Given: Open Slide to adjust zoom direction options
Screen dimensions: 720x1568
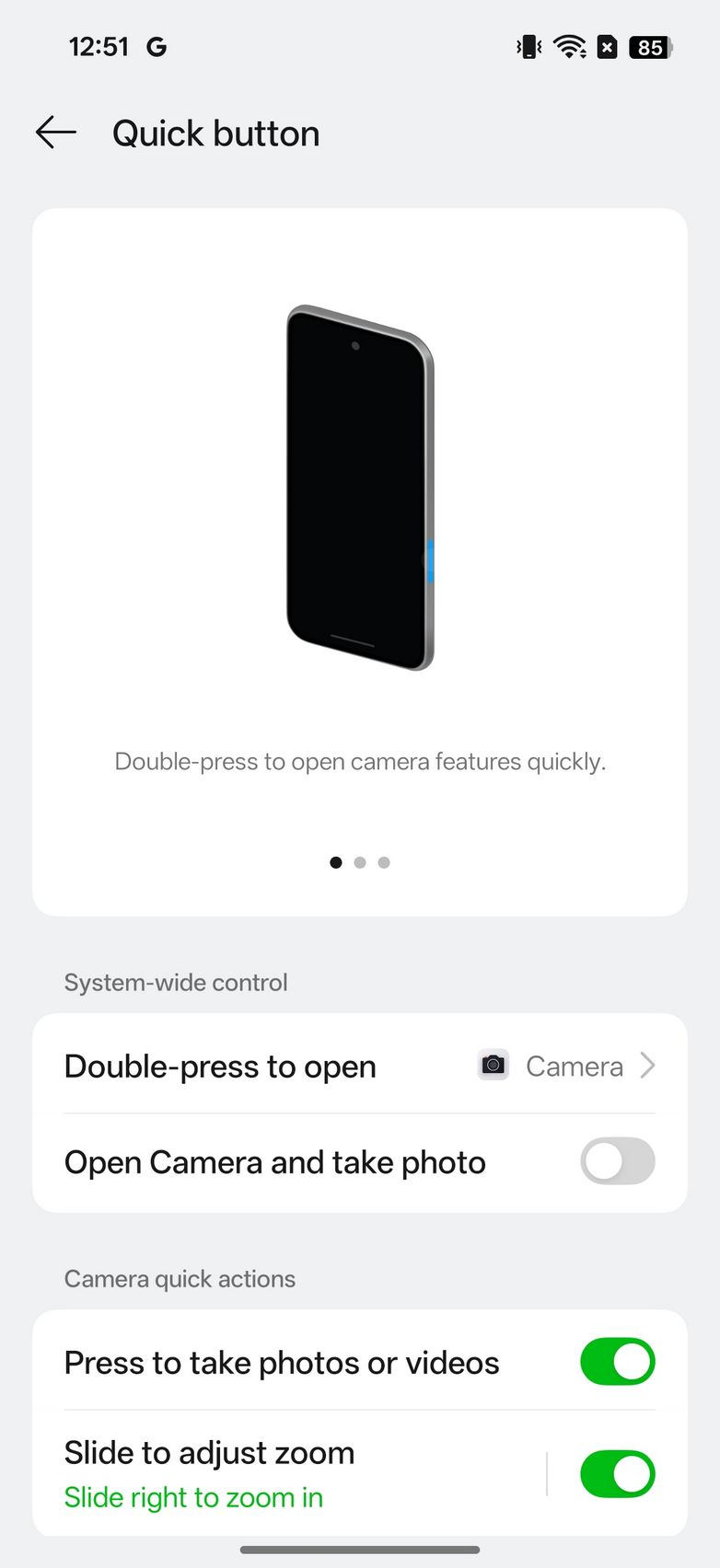Looking at the screenshot, I should 276,1474.
